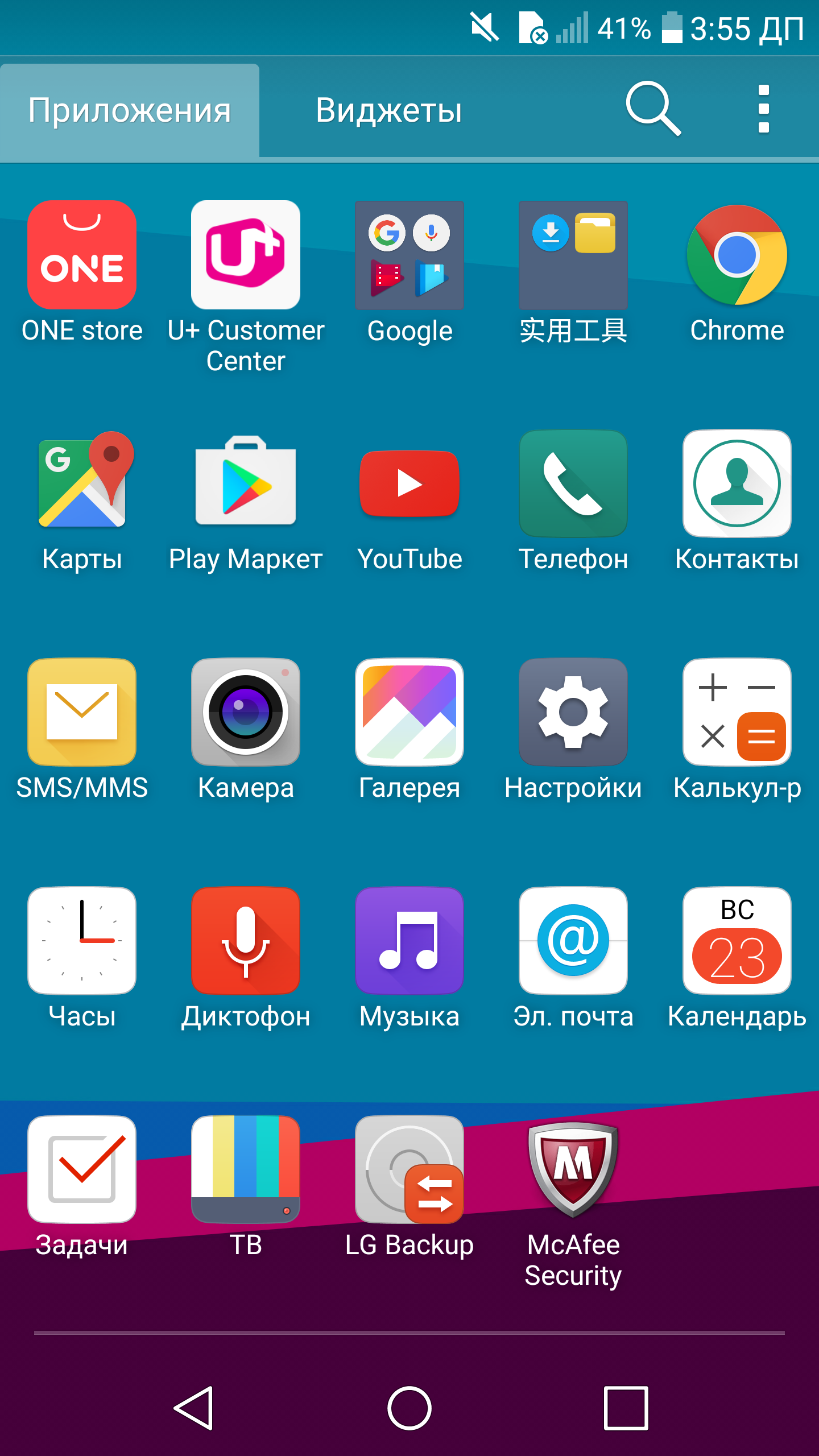Open Контакты app
This screenshot has width=819, height=1456.
click(x=737, y=483)
